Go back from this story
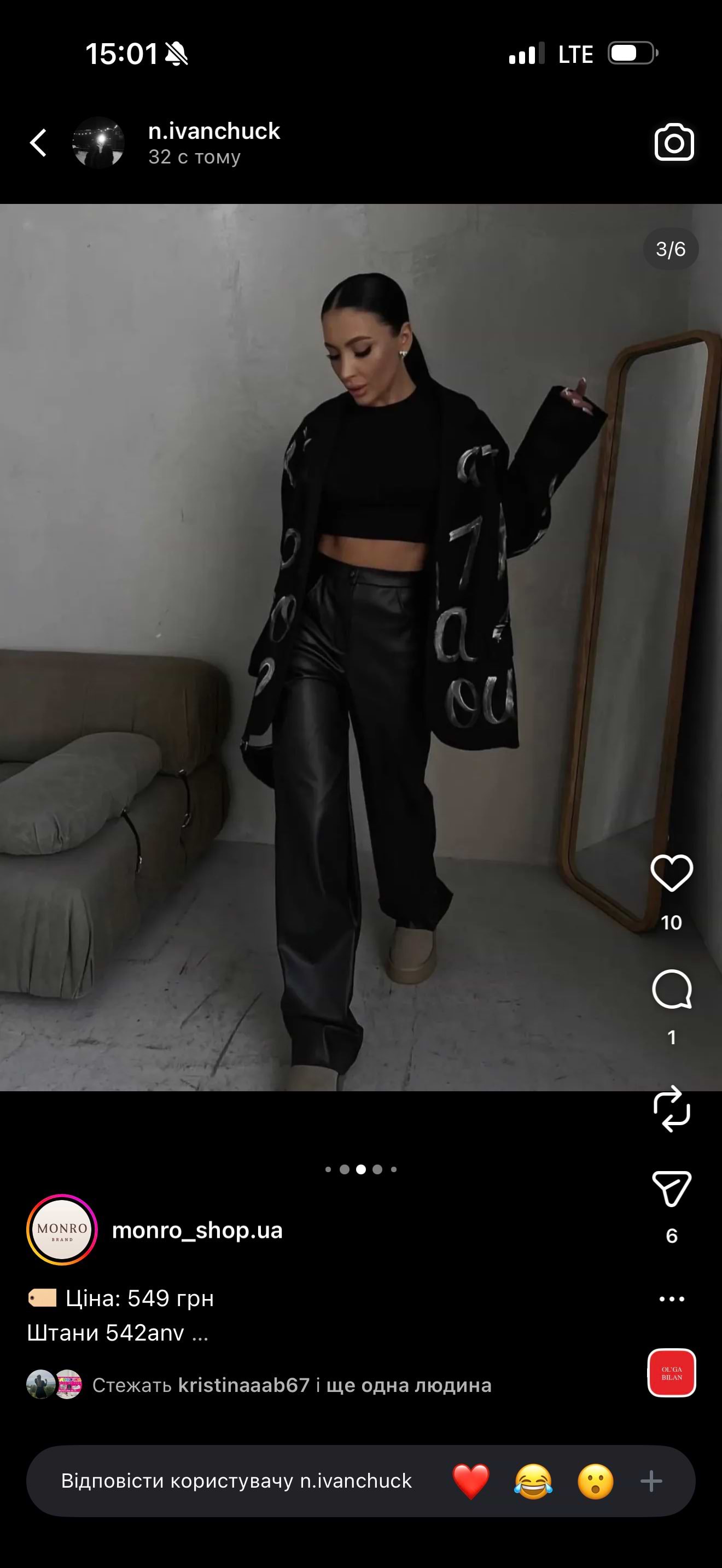This screenshot has width=722, height=1568. coord(38,143)
